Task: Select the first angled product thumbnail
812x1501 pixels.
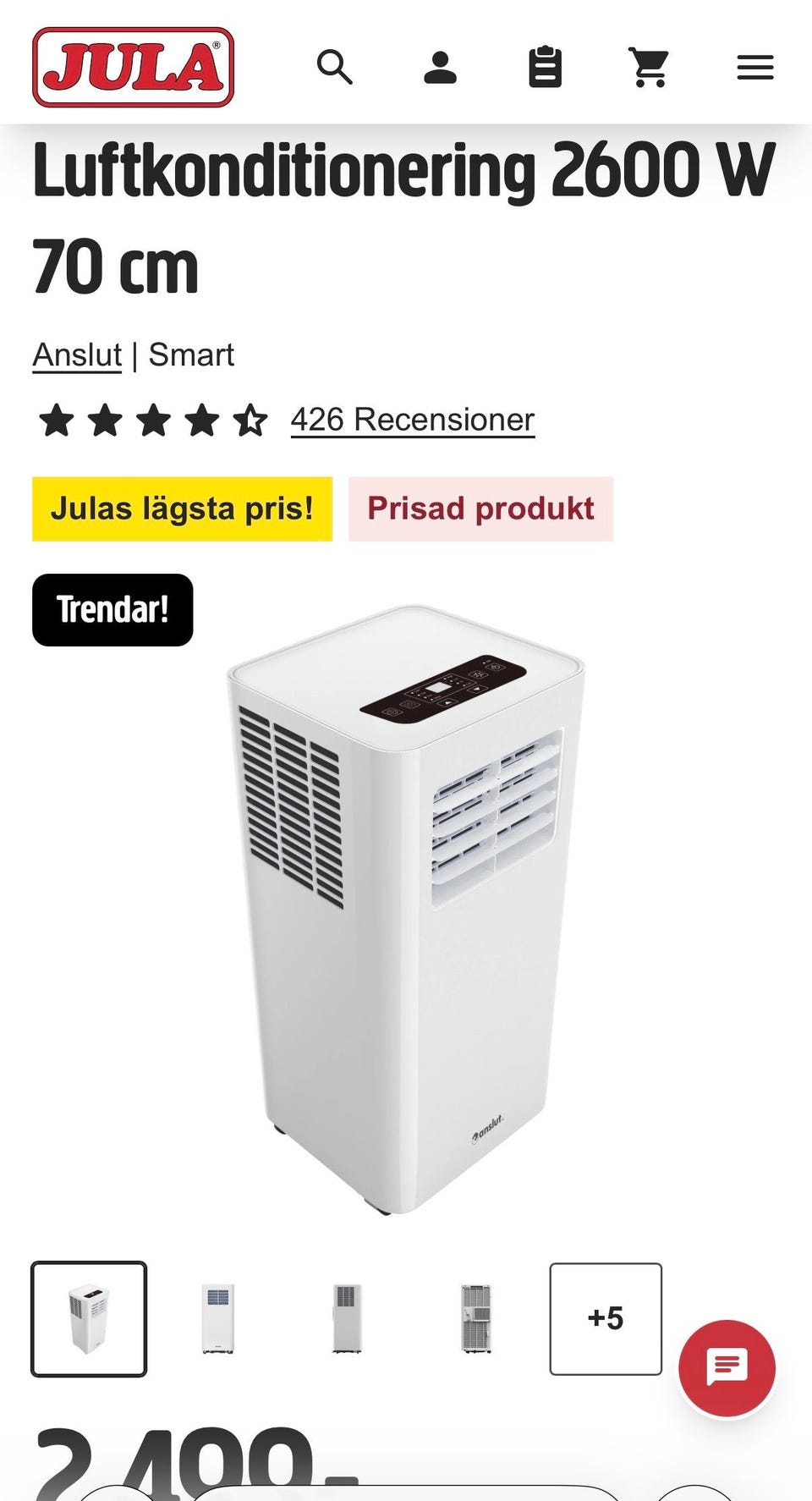Action: pos(89,1318)
